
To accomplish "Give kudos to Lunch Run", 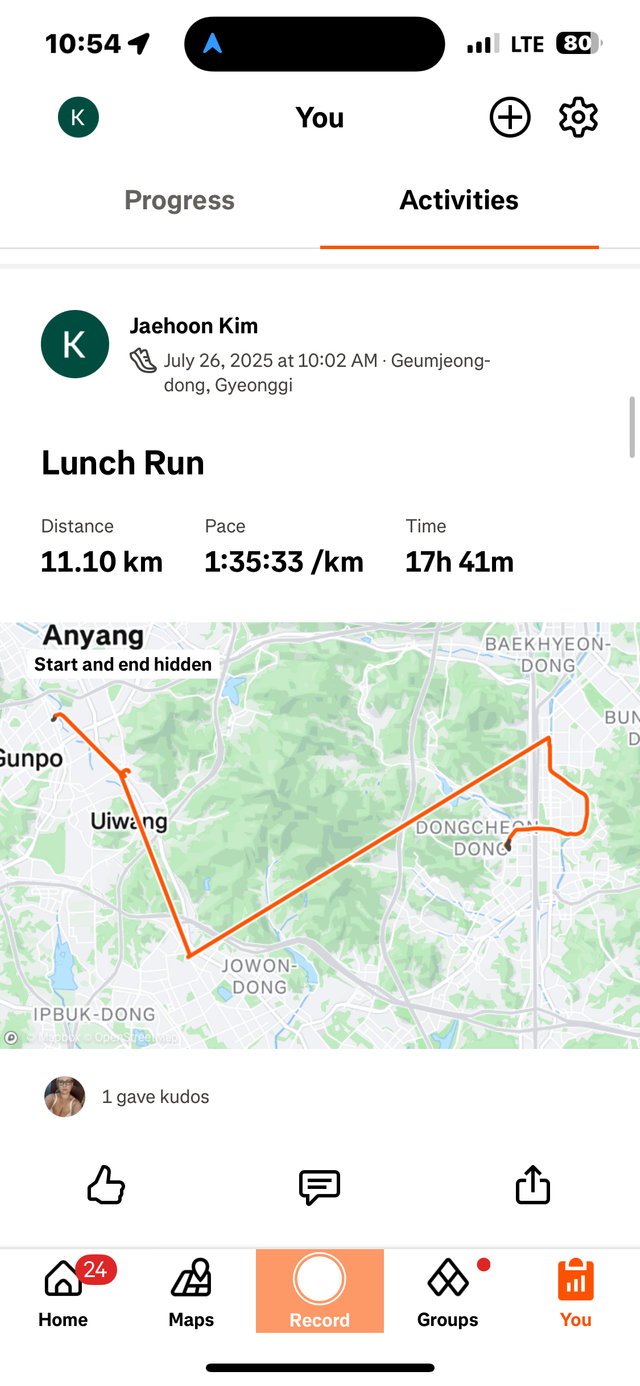I will click(x=106, y=1186).
